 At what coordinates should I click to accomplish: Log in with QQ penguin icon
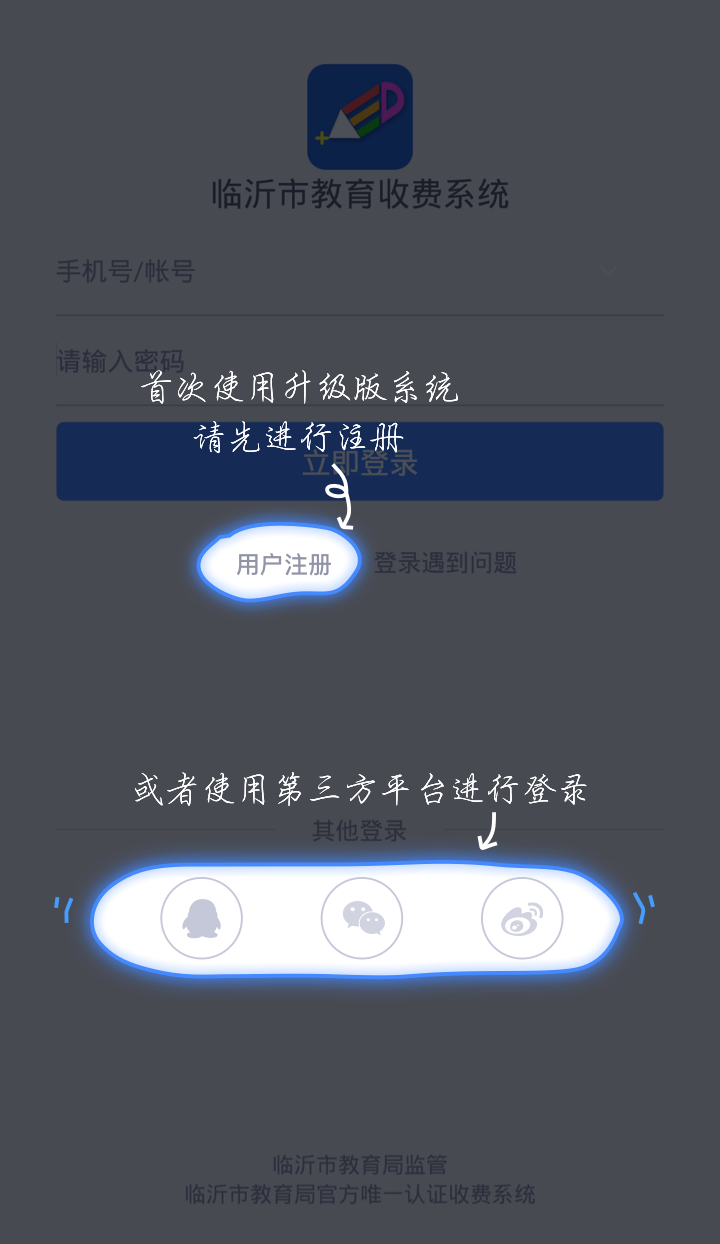(x=202, y=918)
